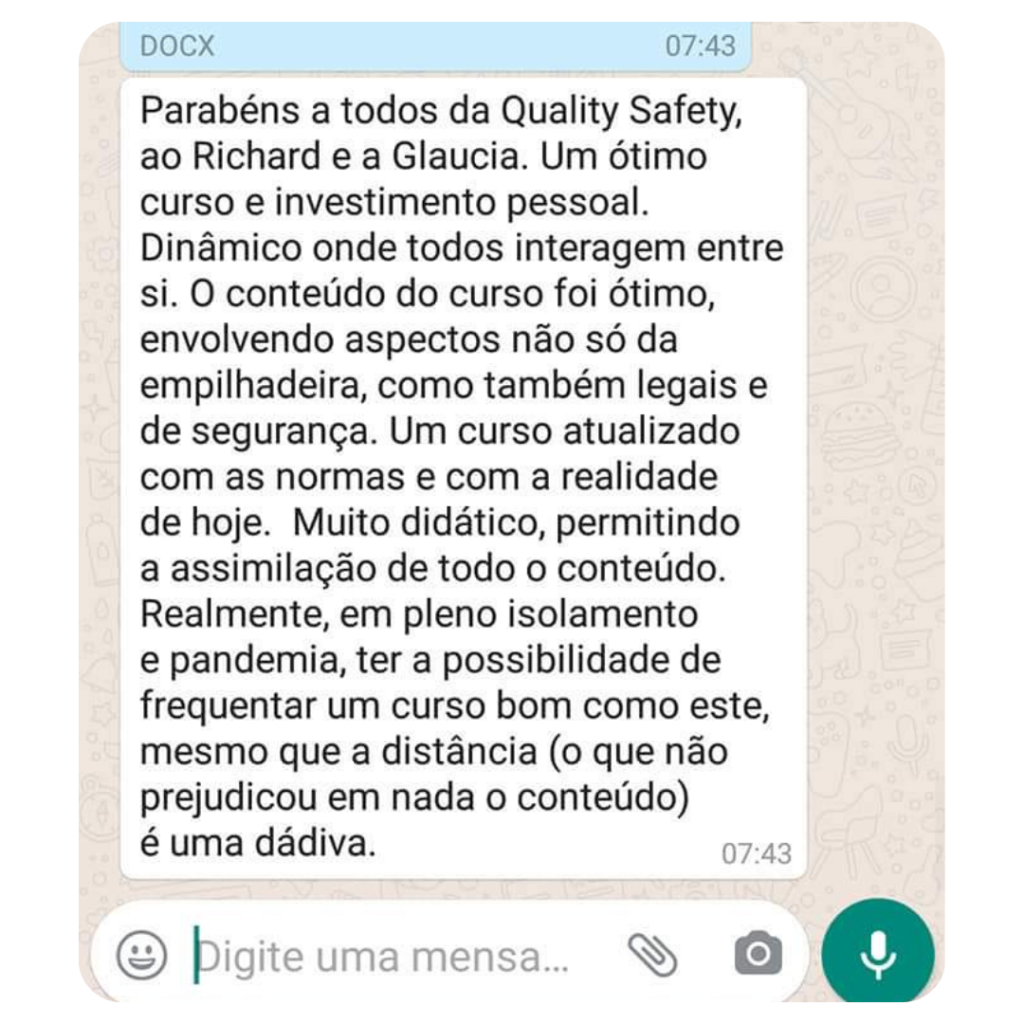Open the camera from the message bar
The image size is (1024, 1024).
(x=758, y=954)
